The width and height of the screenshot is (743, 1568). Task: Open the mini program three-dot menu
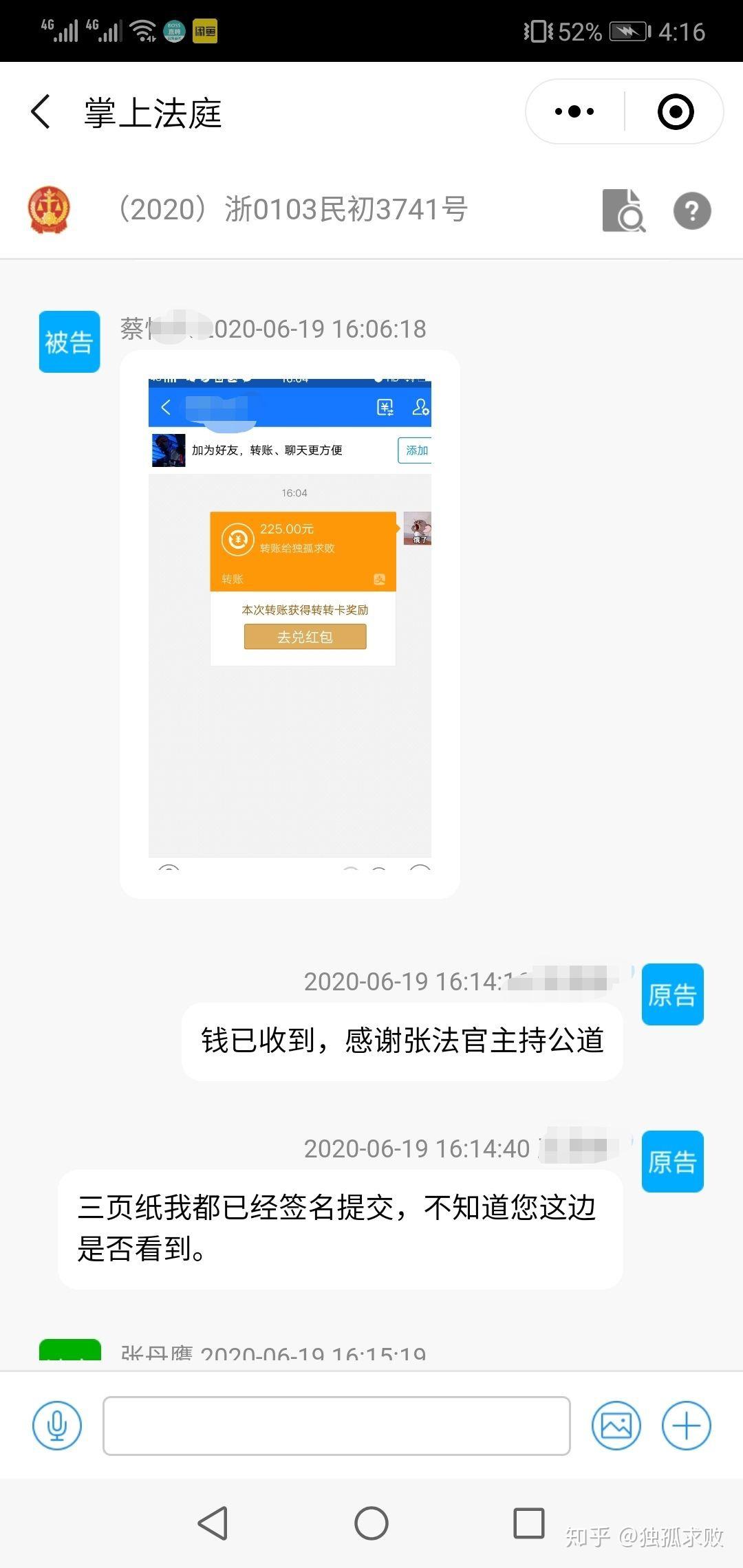pyautogui.click(x=574, y=111)
